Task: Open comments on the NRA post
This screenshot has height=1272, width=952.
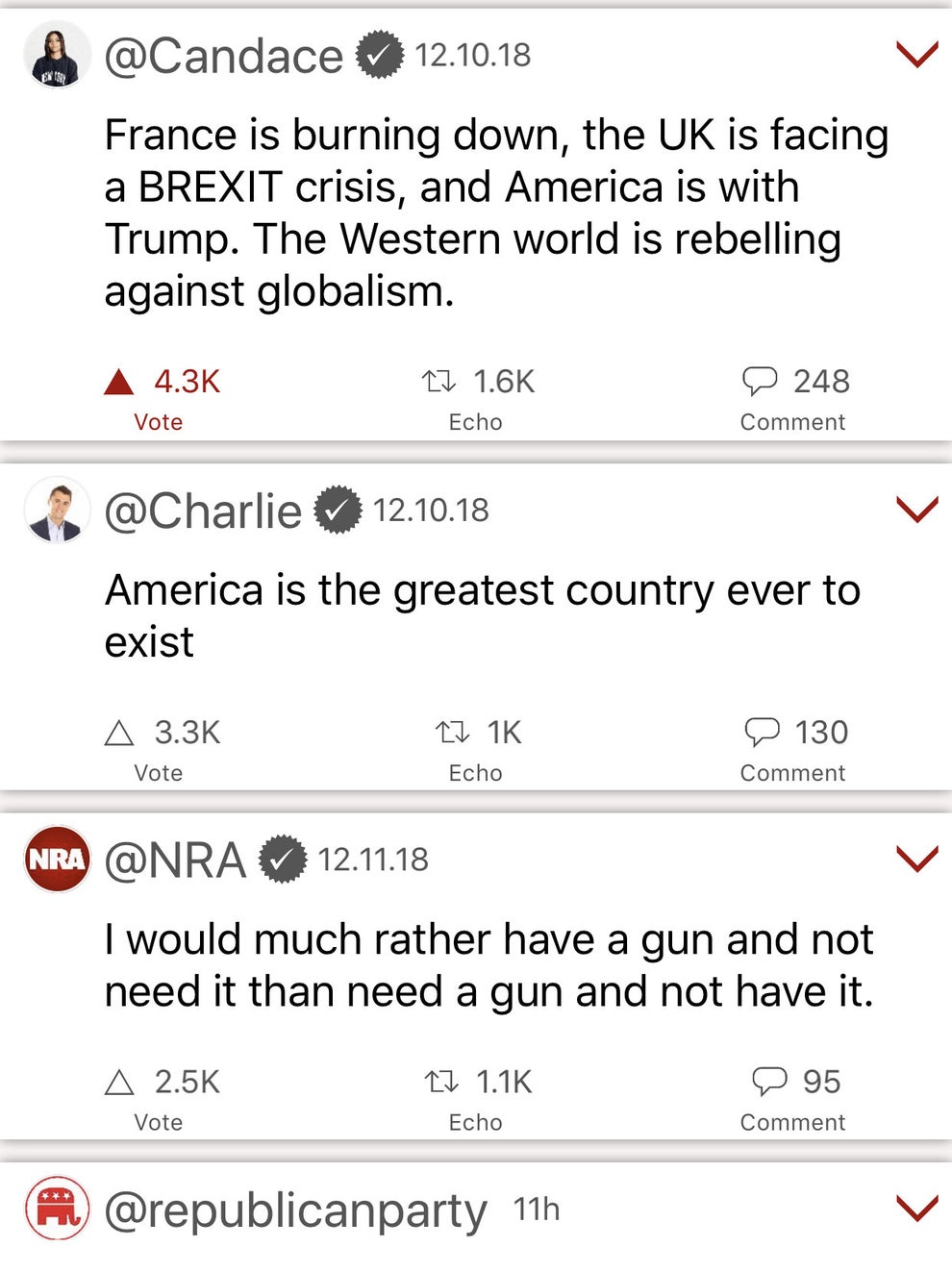Action: click(x=768, y=1082)
